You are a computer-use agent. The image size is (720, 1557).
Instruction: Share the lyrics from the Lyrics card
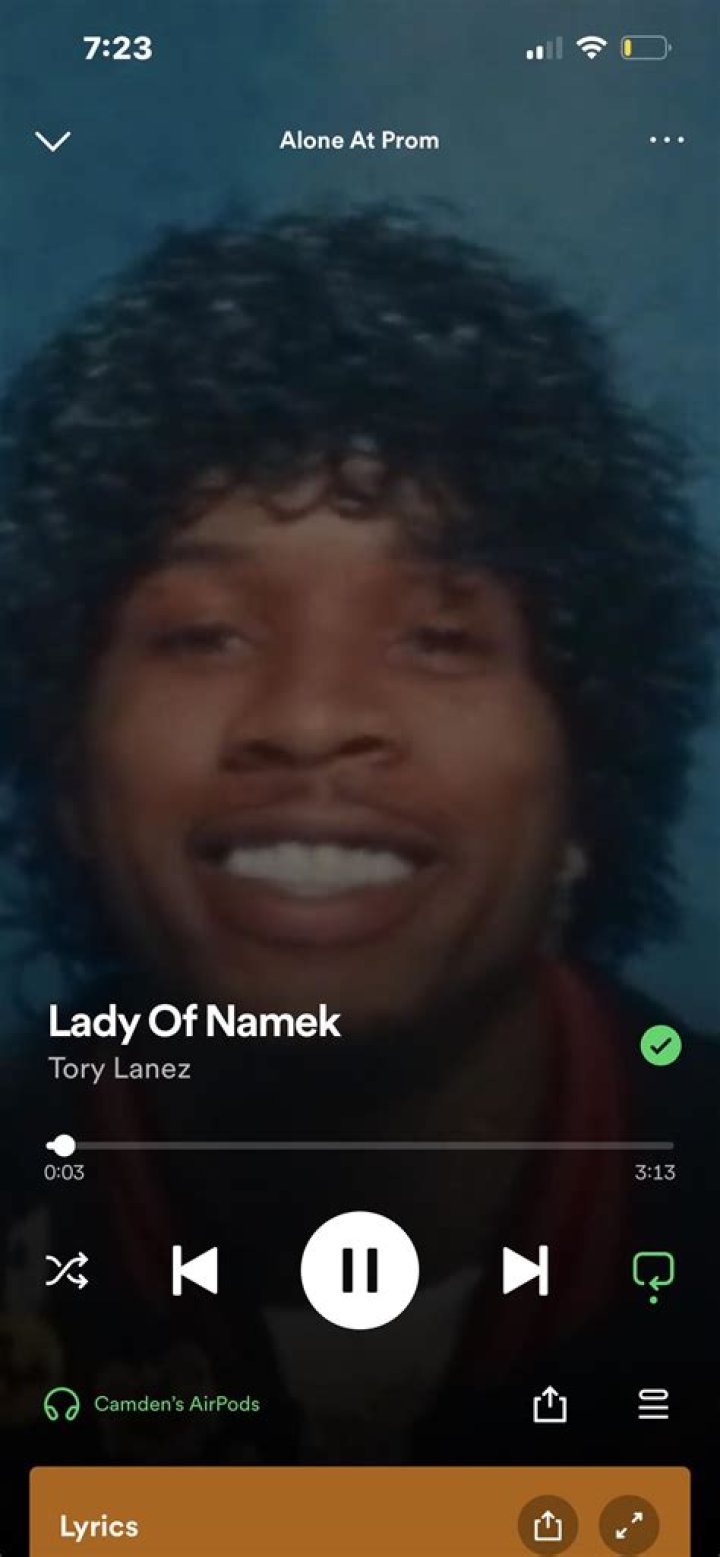coord(547,1526)
